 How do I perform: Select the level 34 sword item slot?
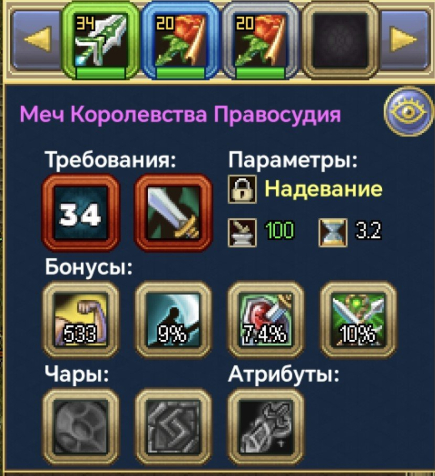point(100,41)
